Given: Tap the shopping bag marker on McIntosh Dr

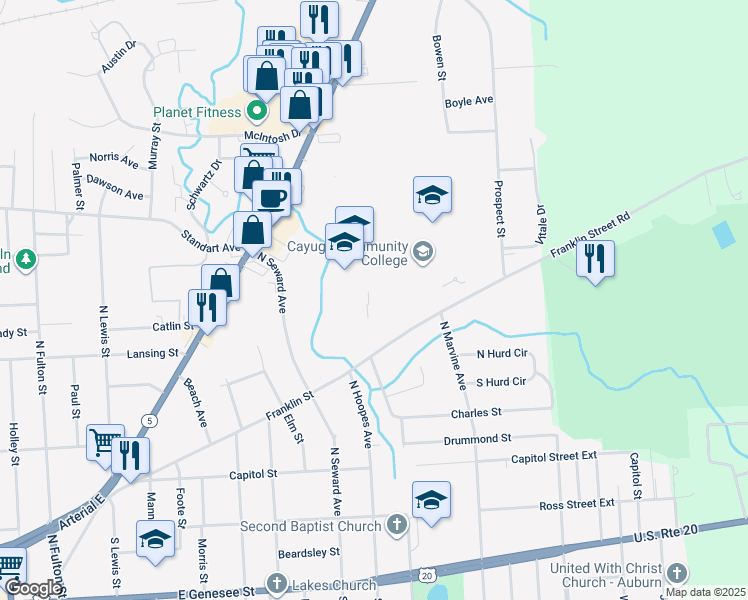Looking at the screenshot, I should 300,109.
